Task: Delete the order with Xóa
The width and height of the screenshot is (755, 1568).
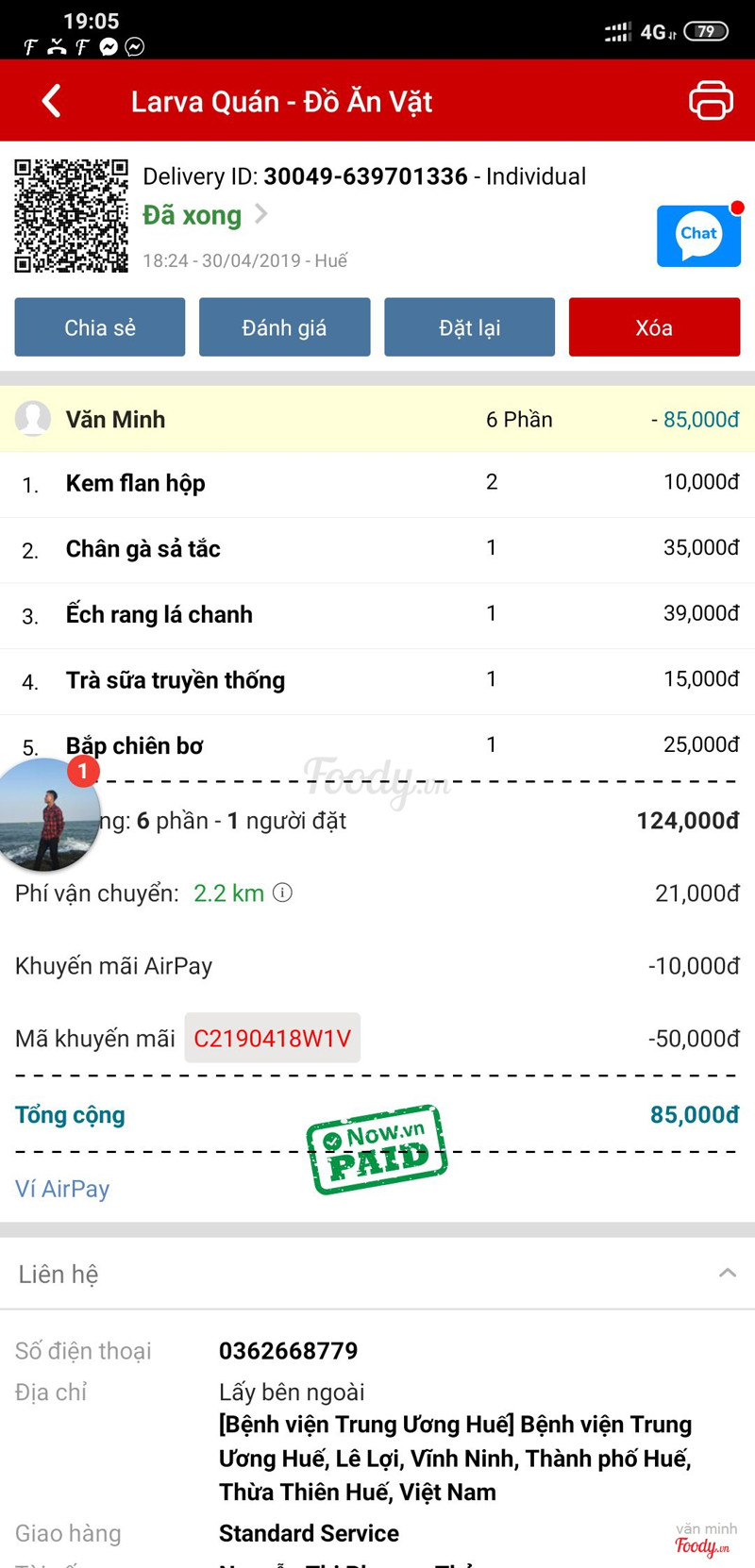Action: [654, 327]
